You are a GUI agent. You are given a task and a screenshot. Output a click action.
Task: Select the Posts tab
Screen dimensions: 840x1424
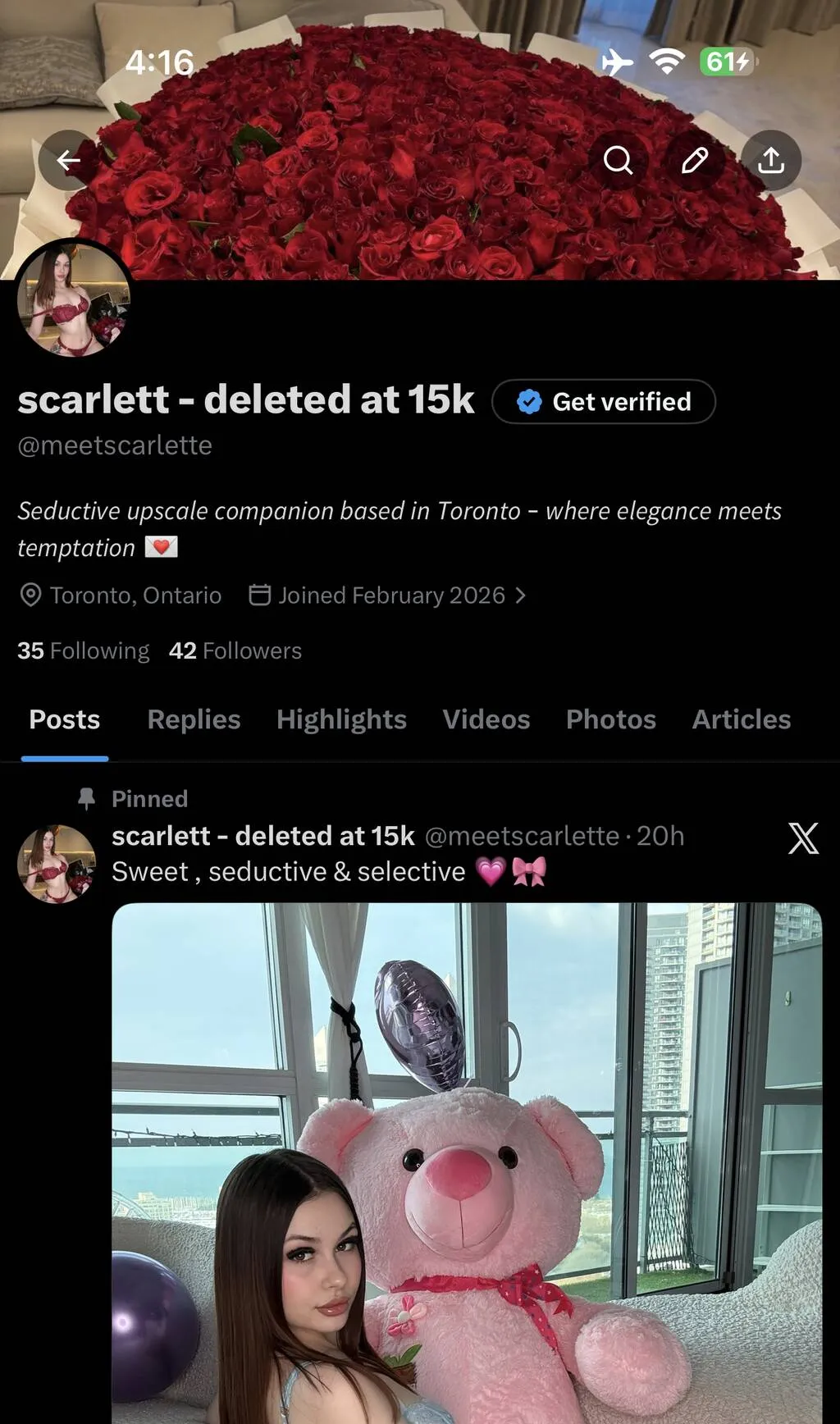click(65, 719)
